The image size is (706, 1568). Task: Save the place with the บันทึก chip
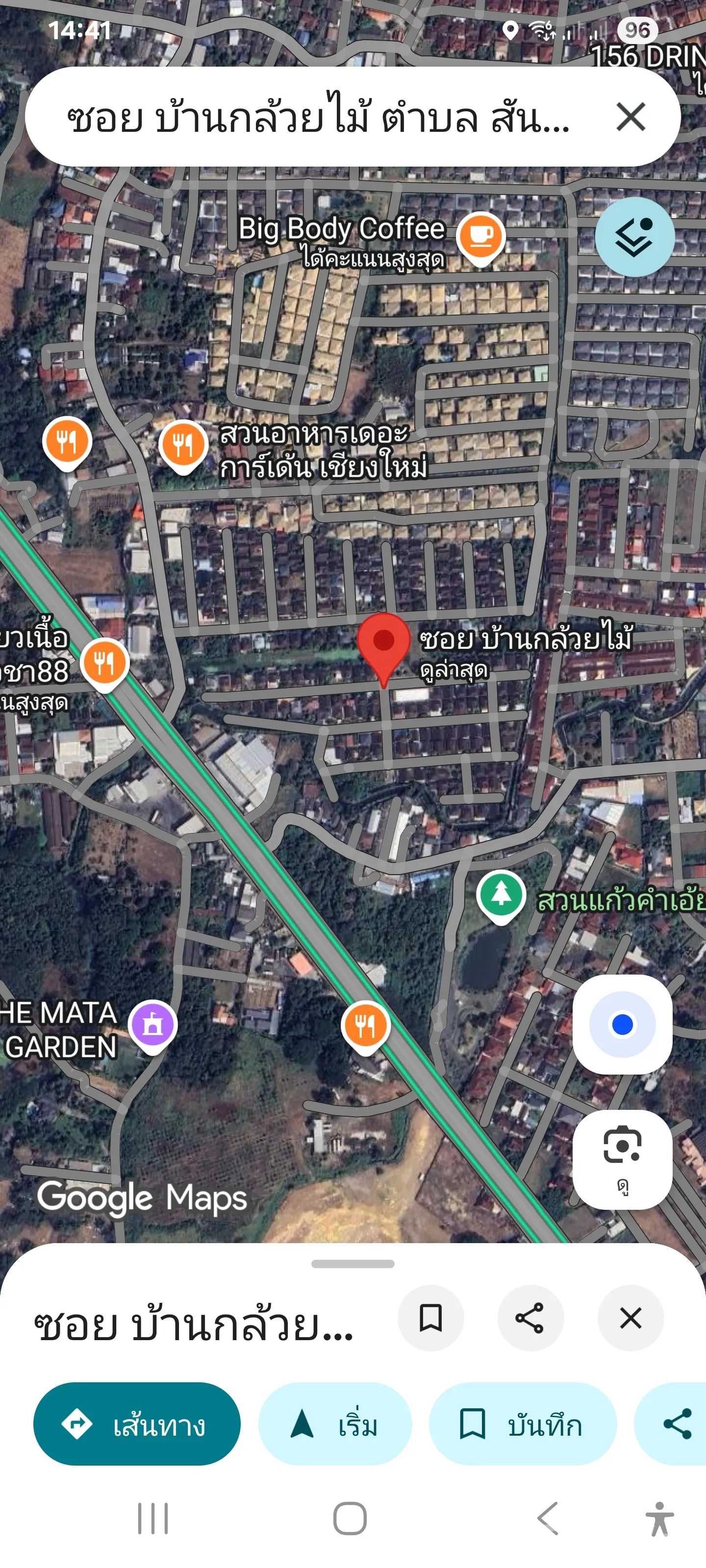522,1424
